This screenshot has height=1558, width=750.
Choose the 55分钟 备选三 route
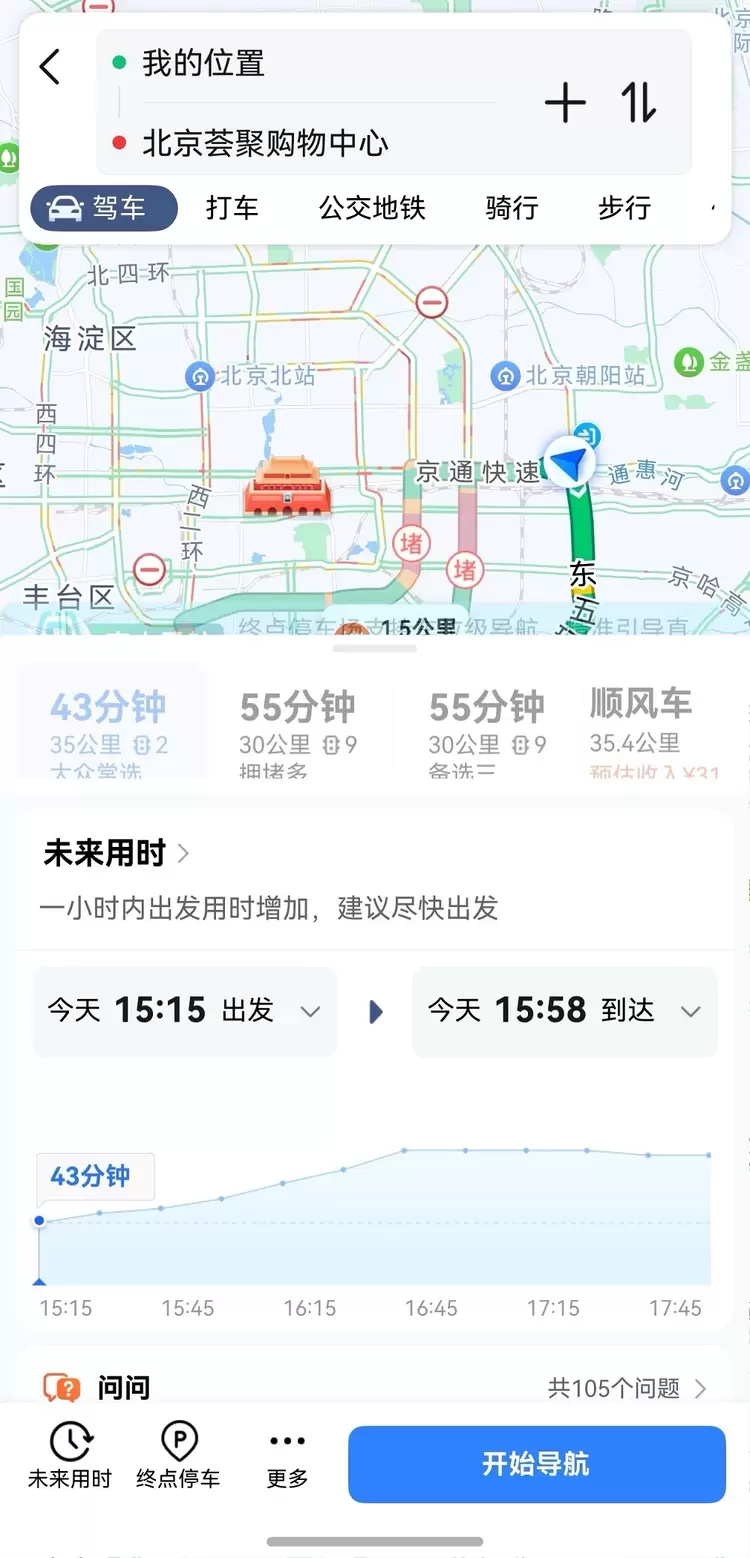[x=488, y=728]
